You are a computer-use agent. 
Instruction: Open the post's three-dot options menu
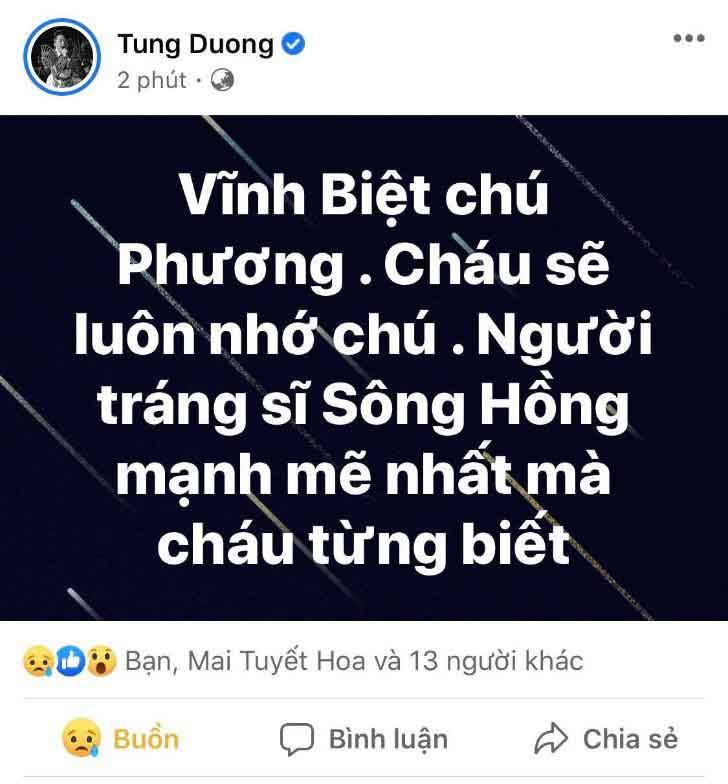click(x=688, y=39)
